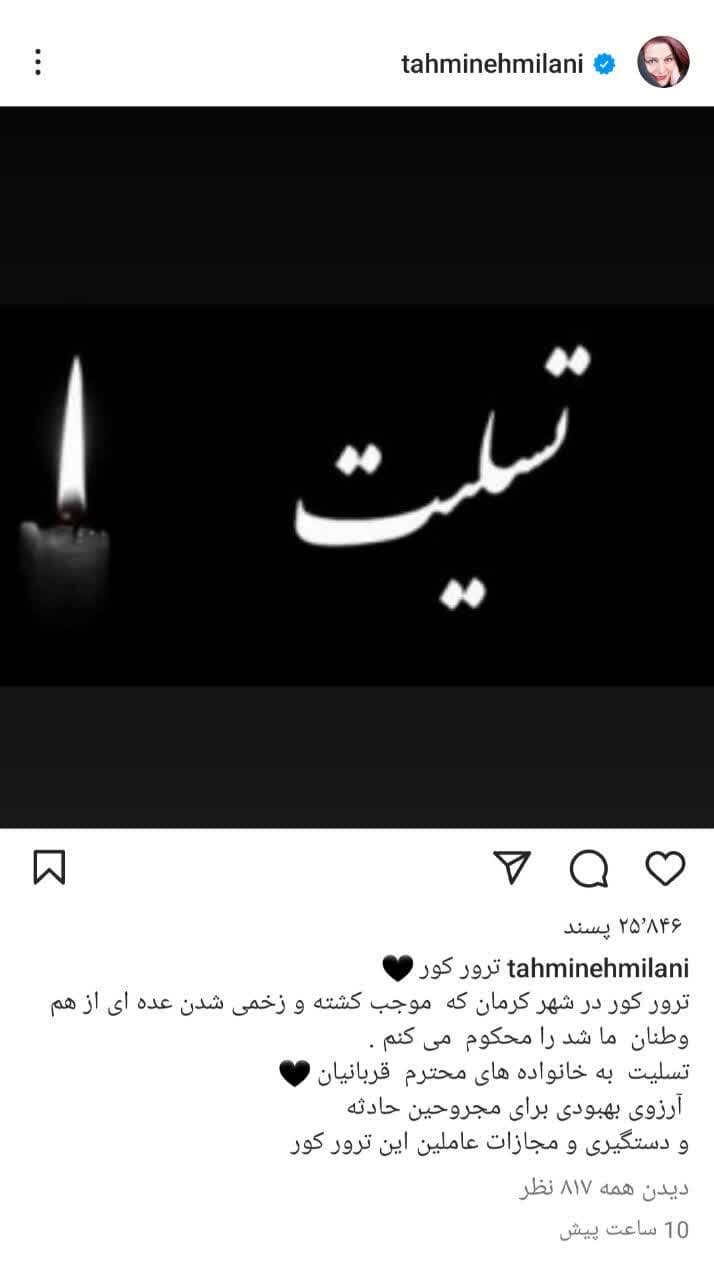Tap the tahminehmilani username in the header
The image size is (714, 1280).
tap(494, 64)
